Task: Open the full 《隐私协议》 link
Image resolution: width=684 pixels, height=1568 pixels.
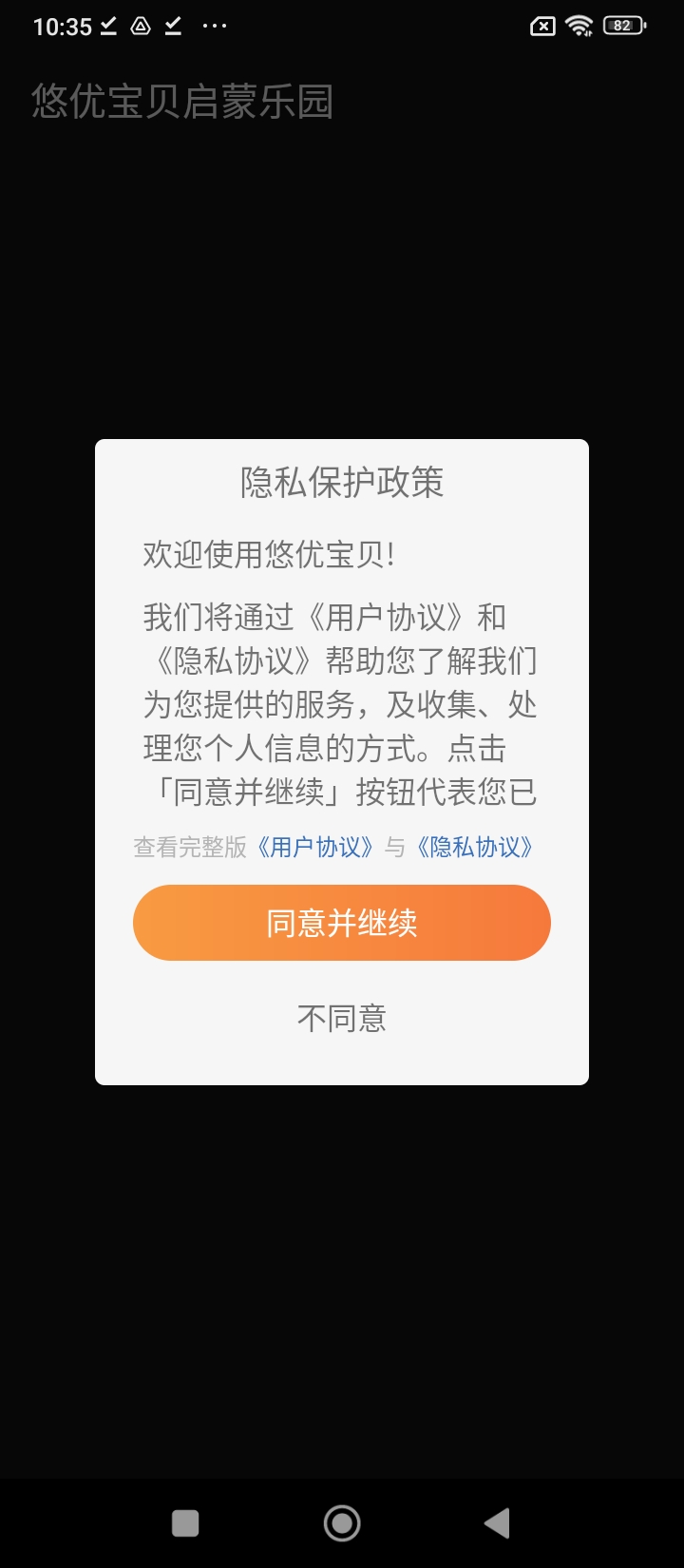Action: (475, 847)
